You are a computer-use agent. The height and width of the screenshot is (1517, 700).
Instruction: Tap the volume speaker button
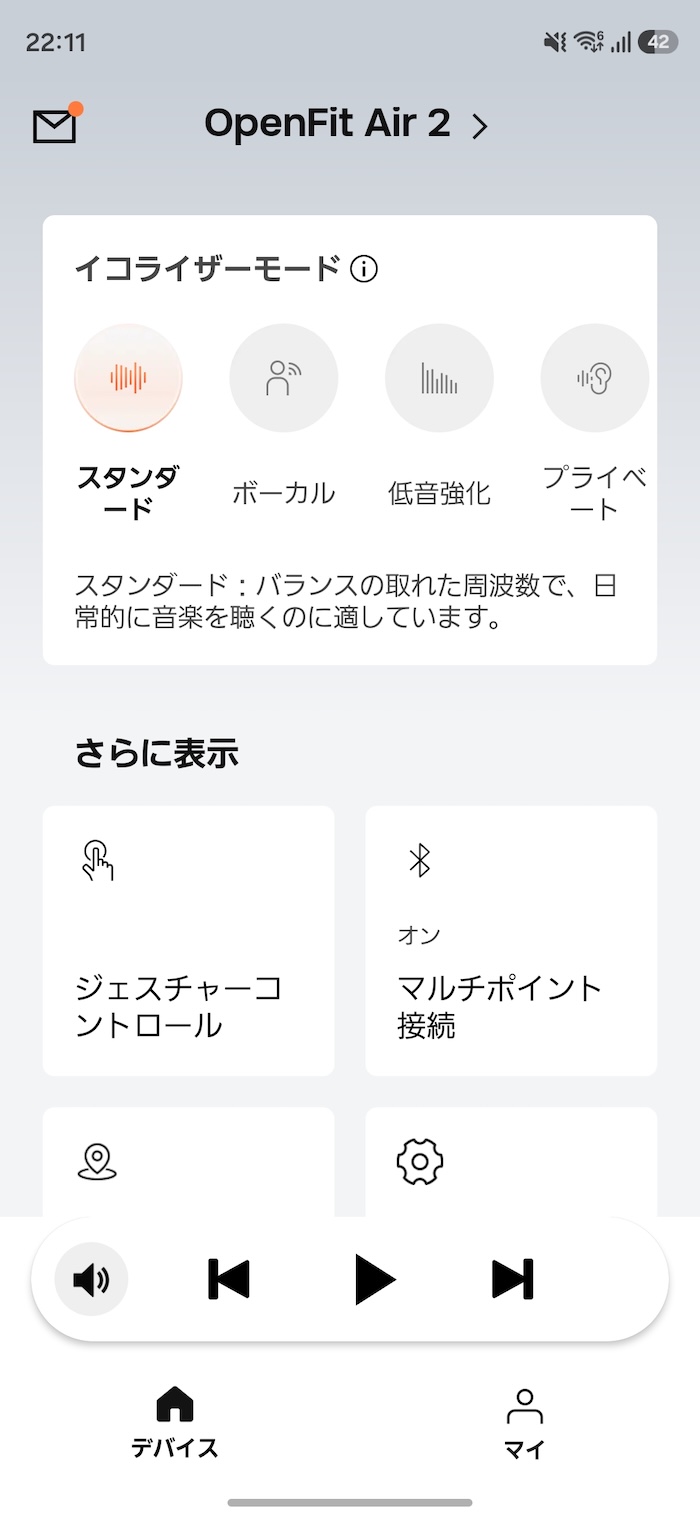[x=91, y=1279]
